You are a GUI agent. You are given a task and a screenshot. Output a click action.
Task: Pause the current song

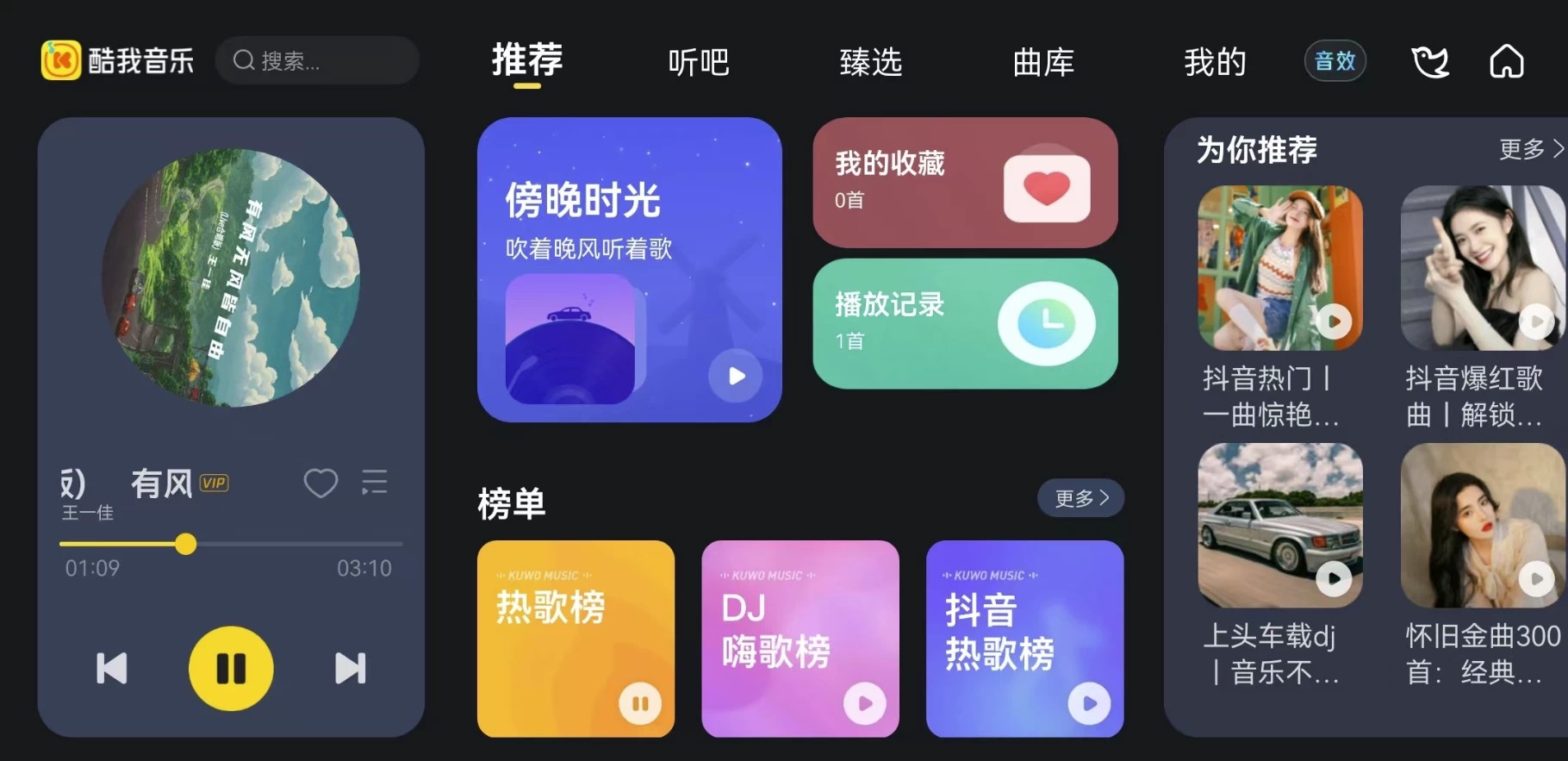coord(231,668)
